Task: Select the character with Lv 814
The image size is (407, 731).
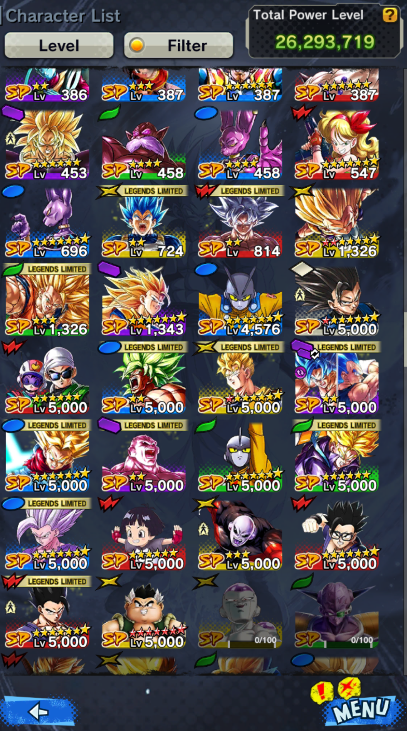Action: coord(240,226)
